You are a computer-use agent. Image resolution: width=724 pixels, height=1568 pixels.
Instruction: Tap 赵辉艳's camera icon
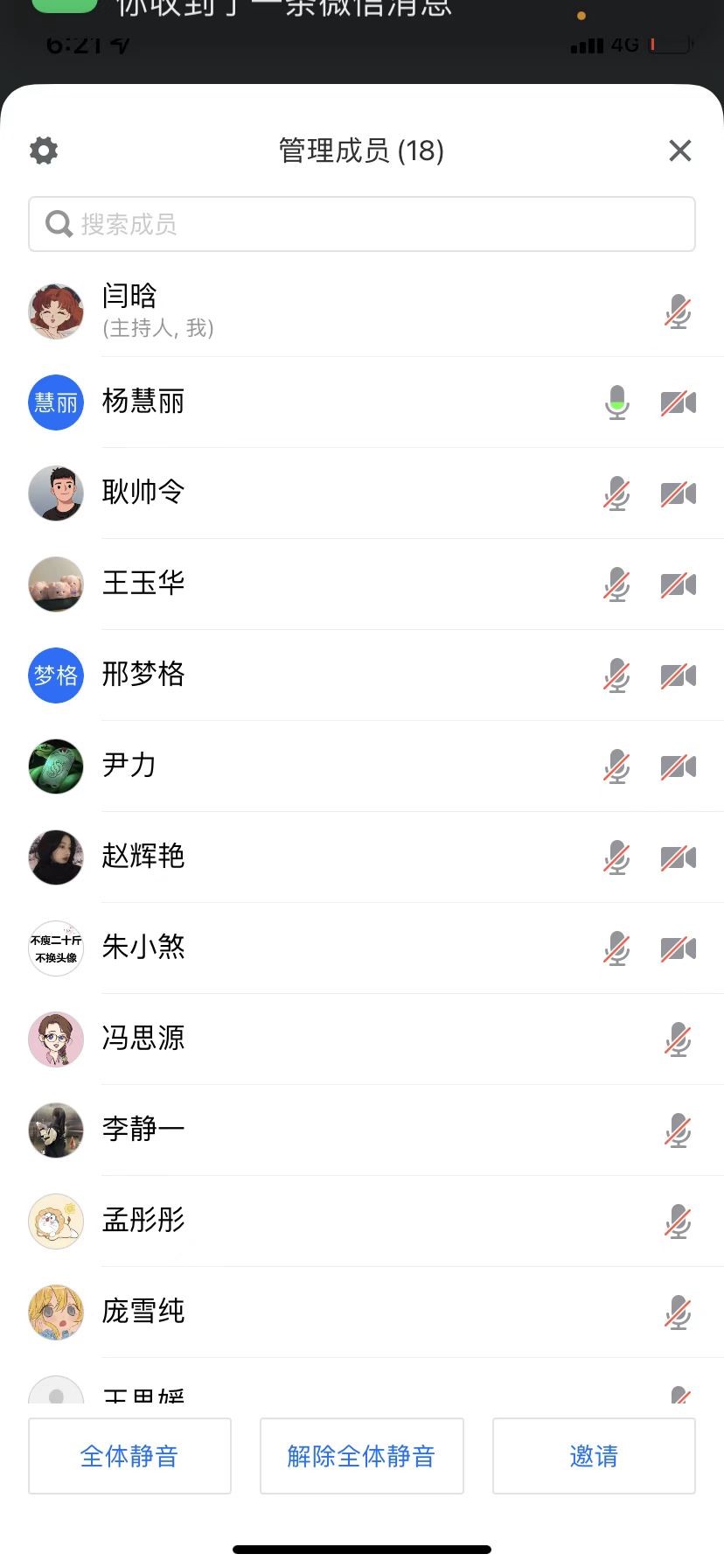(678, 857)
